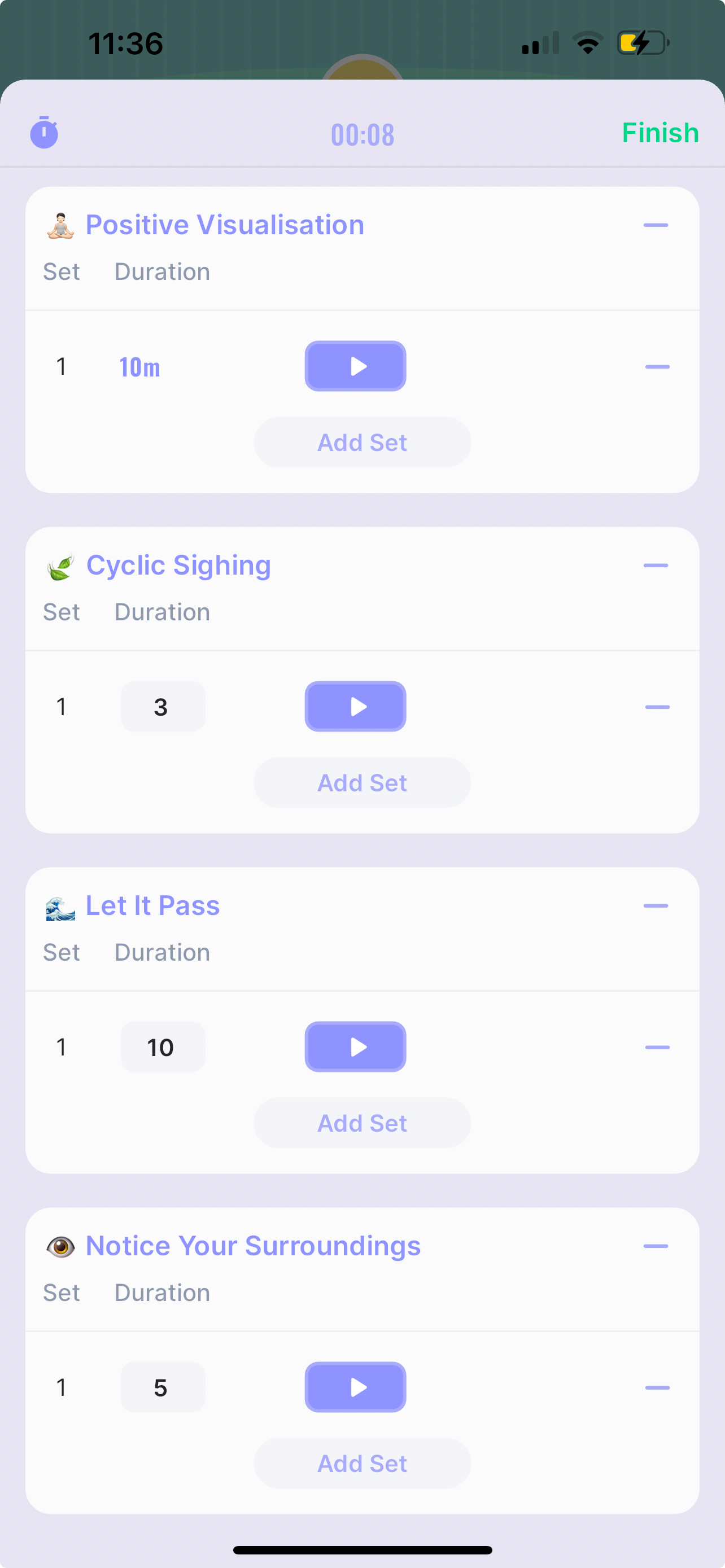
Task: Delete set 1 from Positive Visualisation
Action: coord(657,367)
